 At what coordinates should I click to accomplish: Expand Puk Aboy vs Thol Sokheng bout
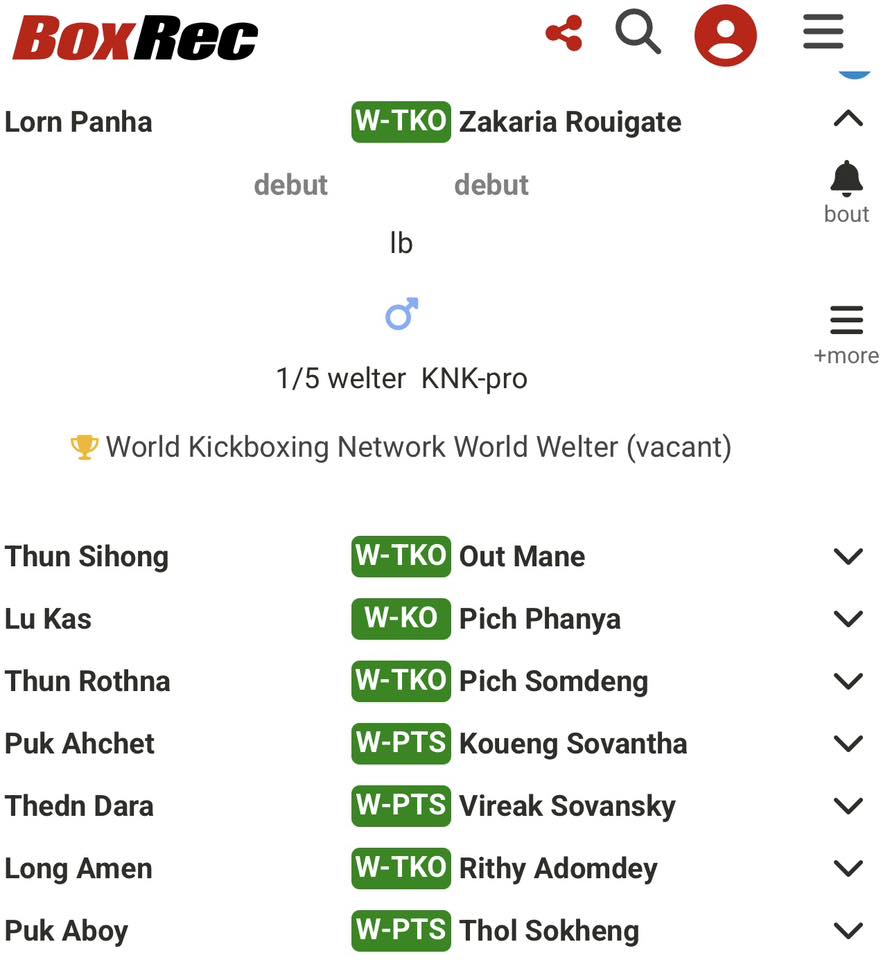tap(847, 931)
